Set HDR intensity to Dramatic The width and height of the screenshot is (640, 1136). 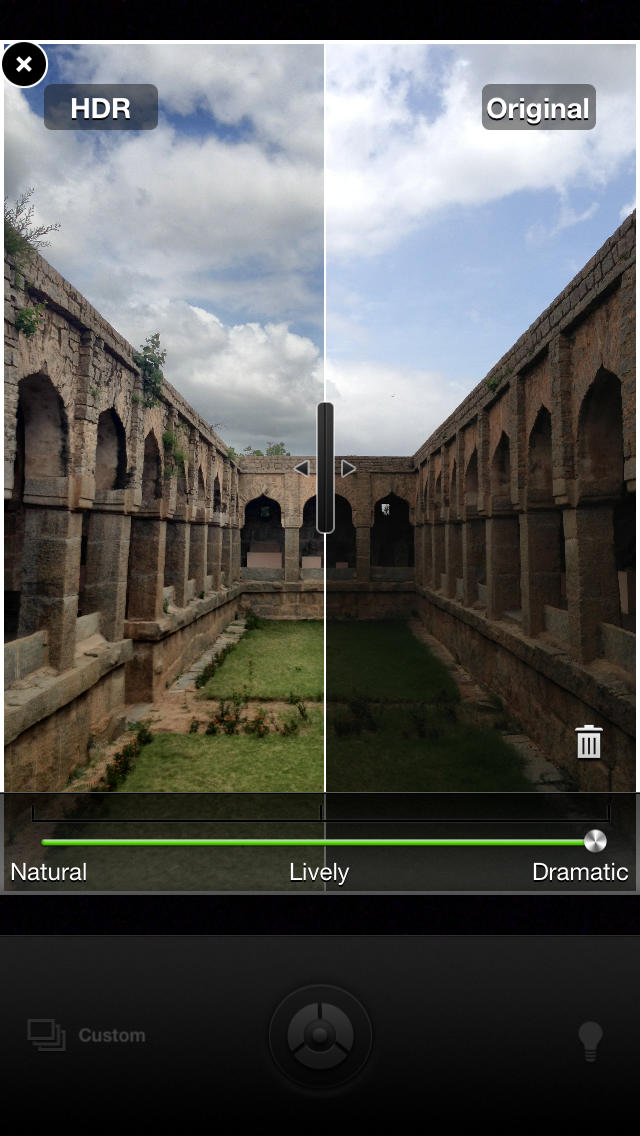(580, 871)
